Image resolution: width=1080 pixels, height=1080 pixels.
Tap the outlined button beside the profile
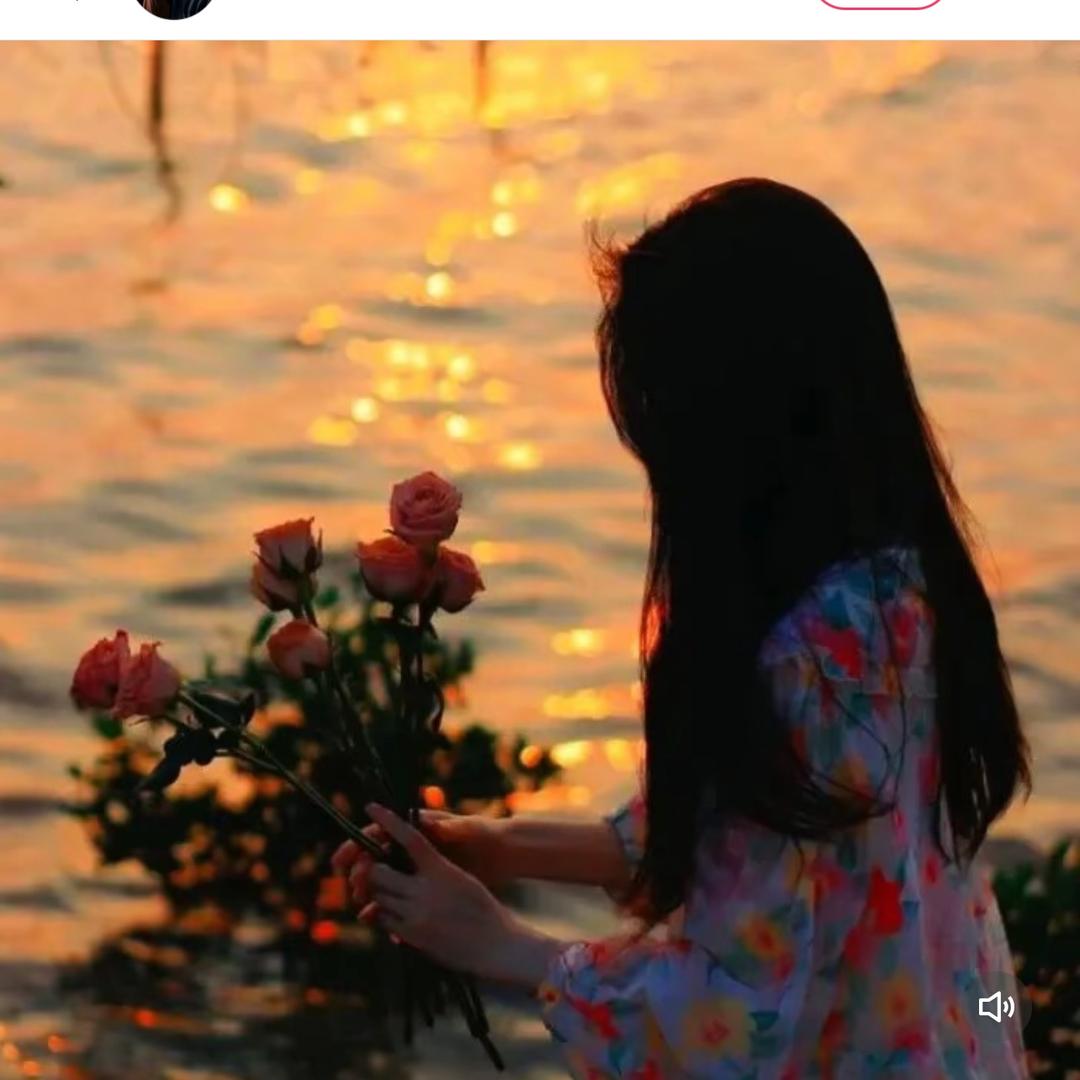pos(880,4)
